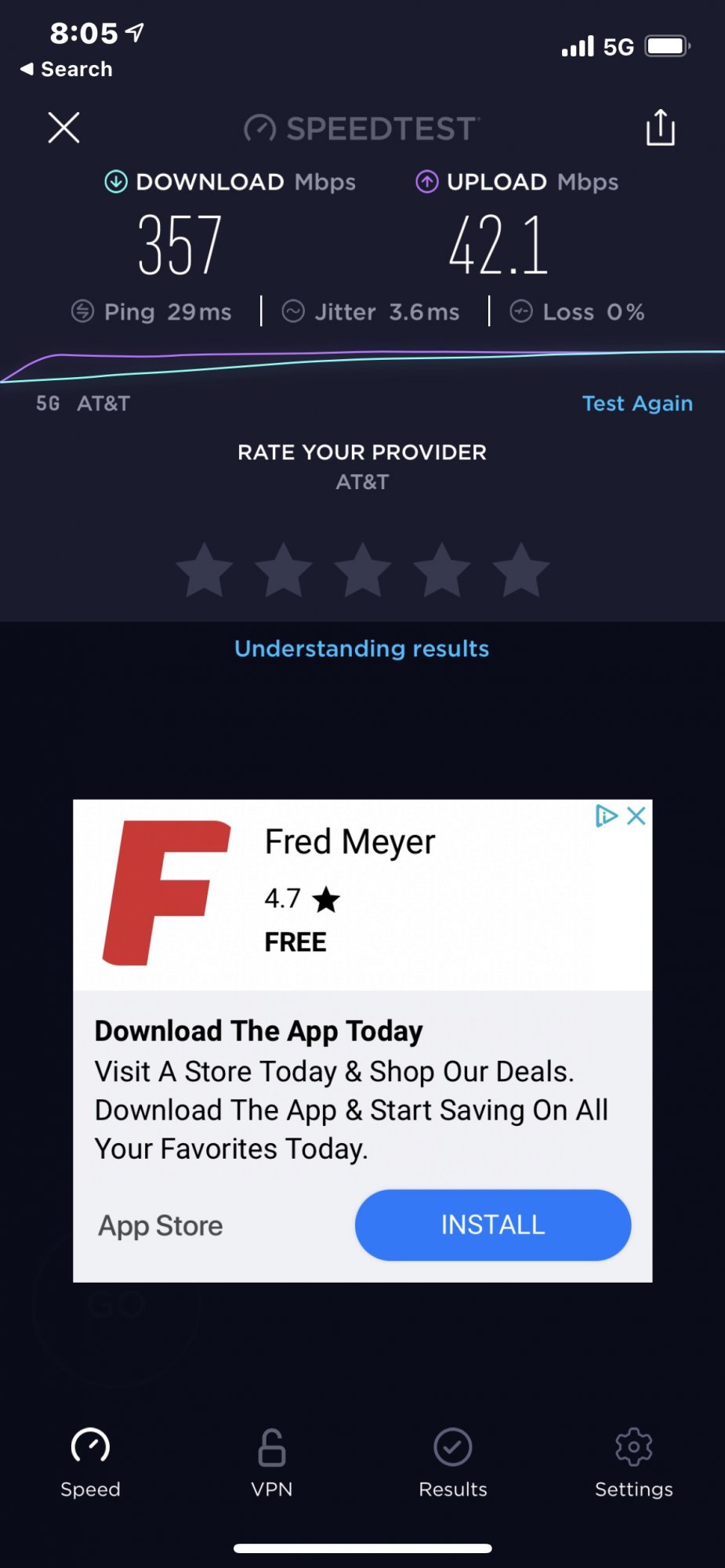
Task: Open the AdChoices info icon
Action: coord(606,816)
